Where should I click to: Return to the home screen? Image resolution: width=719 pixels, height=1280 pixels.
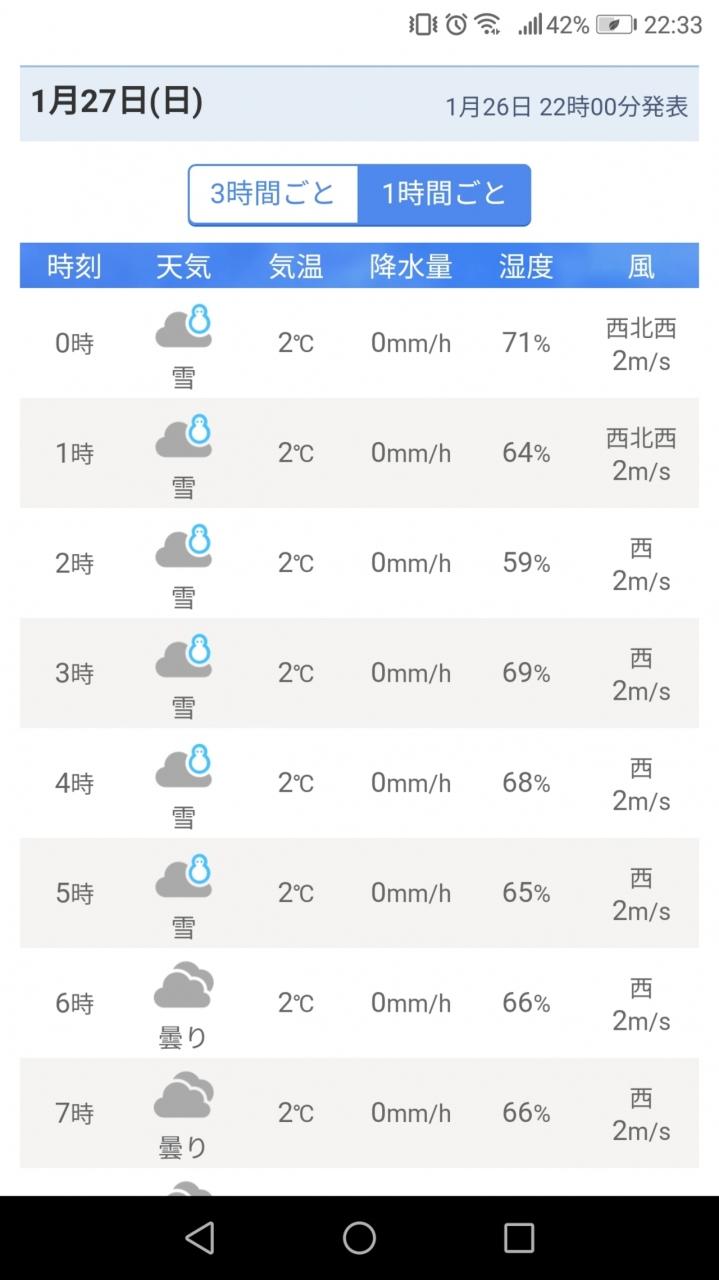click(359, 1238)
